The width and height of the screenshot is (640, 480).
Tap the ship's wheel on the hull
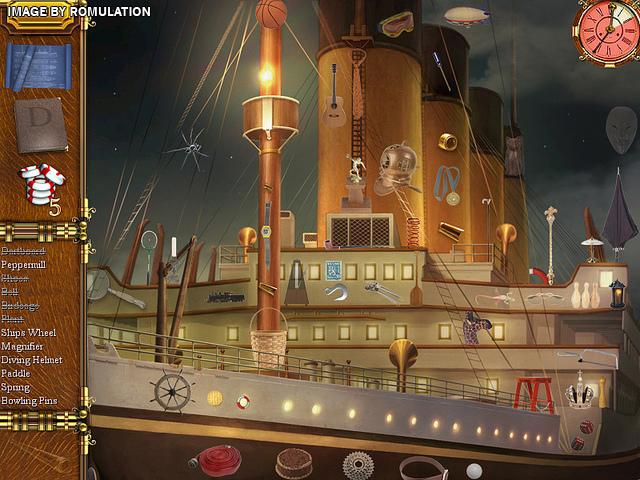[172, 390]
